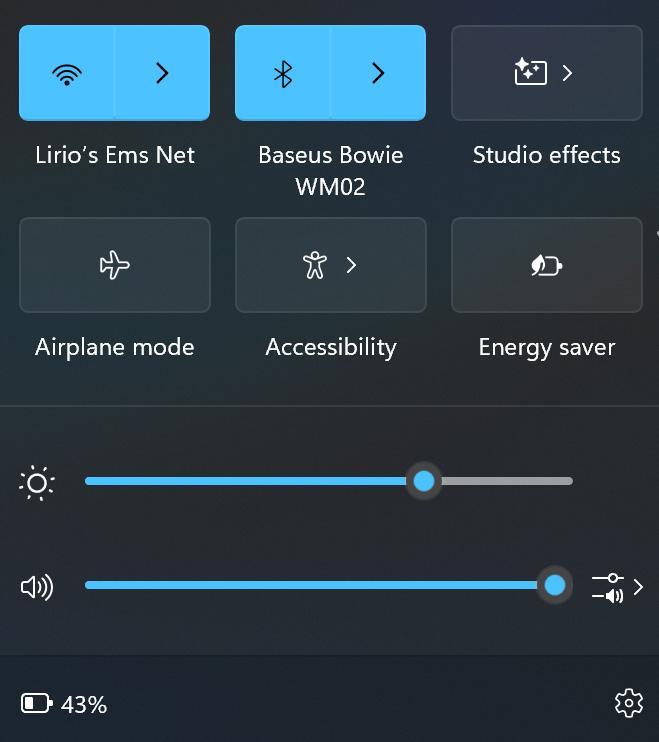The height and width of the screenshot is (742, 659).
Task: Select a sound output device
Action: [x=617, y=587]
